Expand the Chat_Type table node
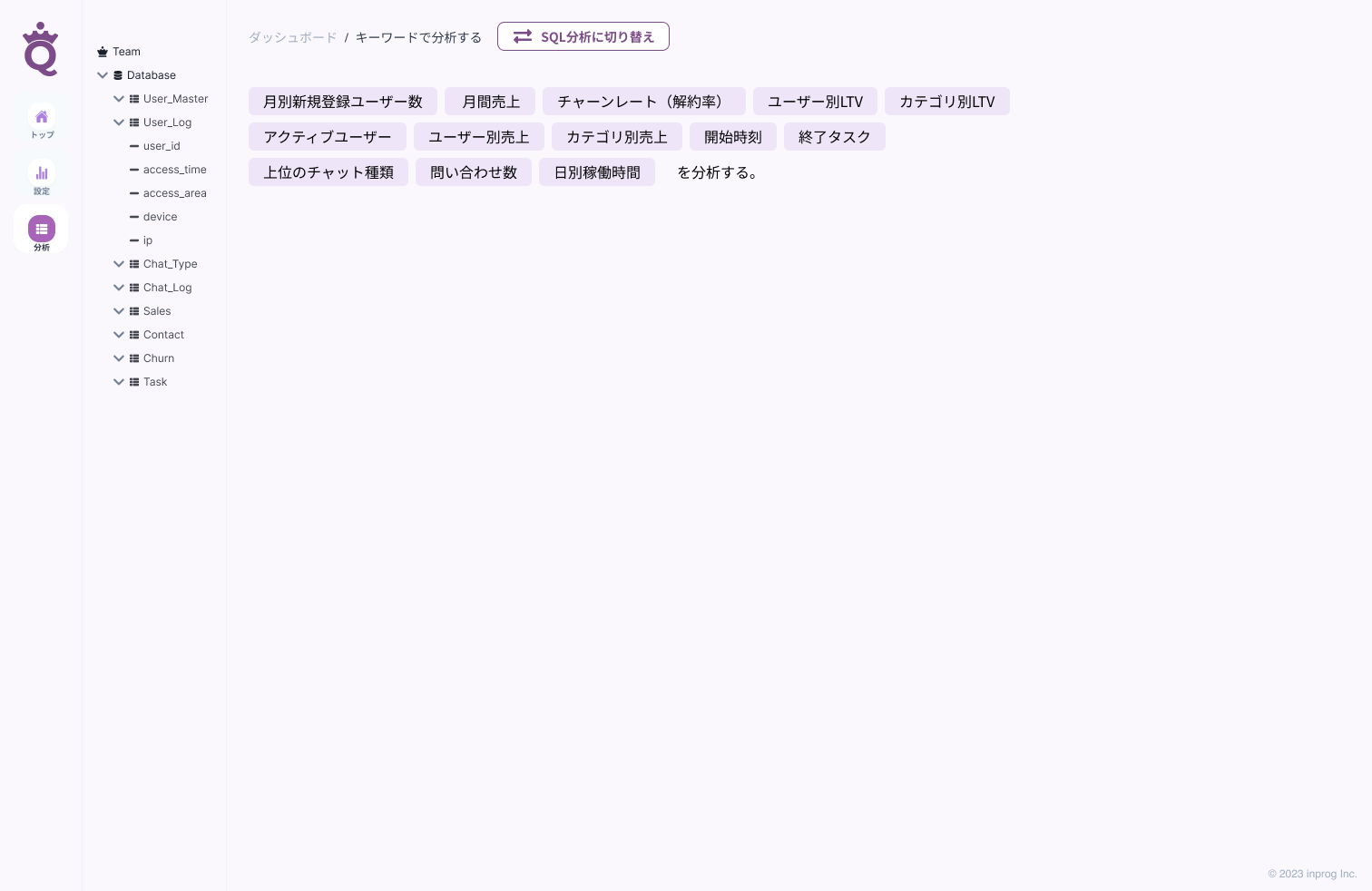1372x891 pixels. point(119,264)
